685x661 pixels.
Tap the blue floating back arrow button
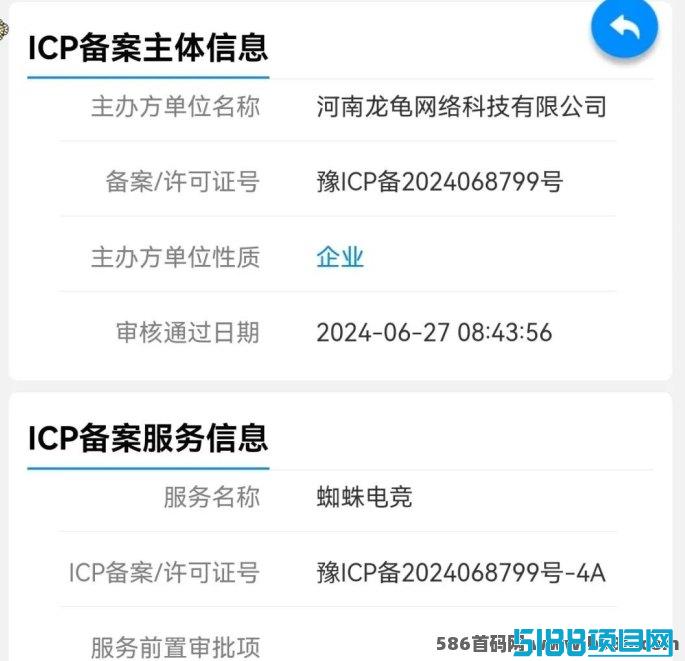[625, 27]
